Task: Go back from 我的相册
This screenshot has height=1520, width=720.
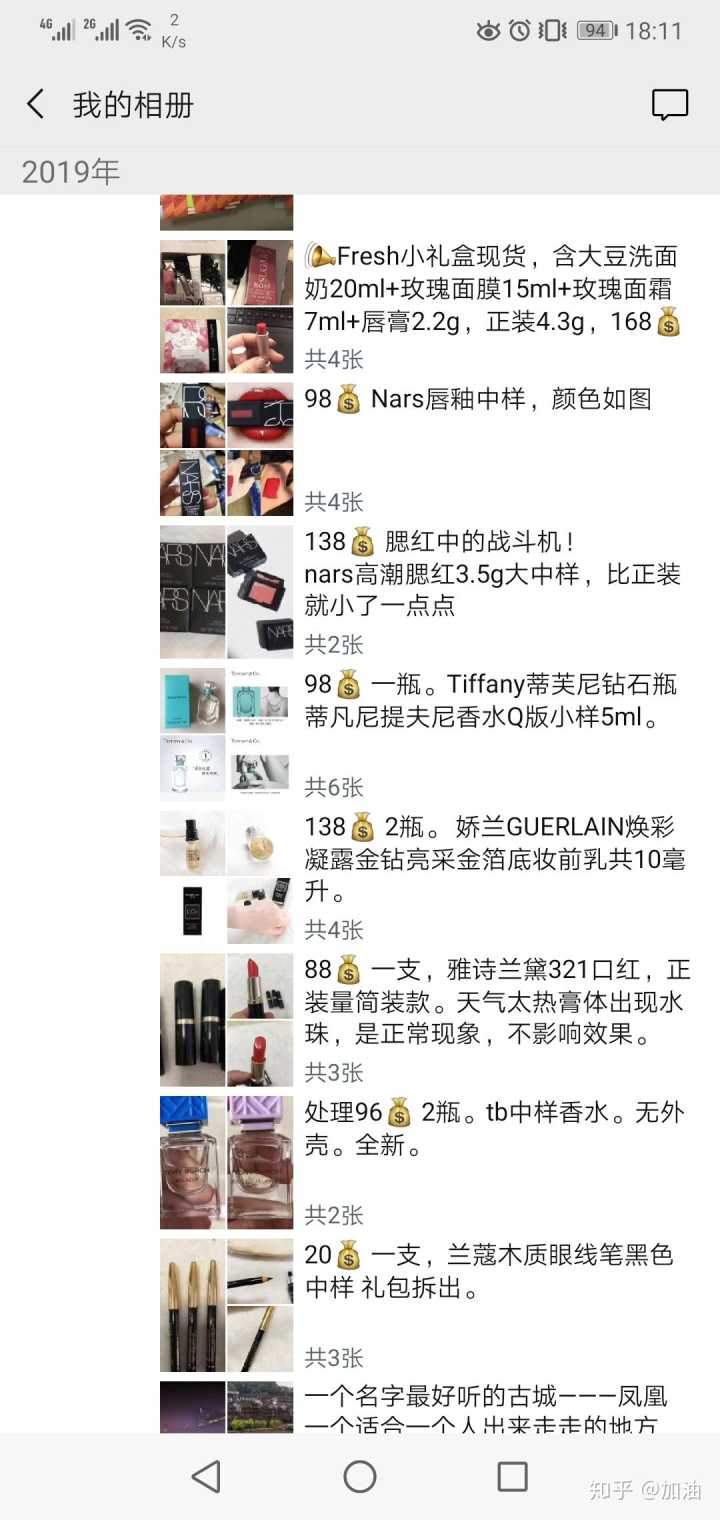Action: [36, 104]
